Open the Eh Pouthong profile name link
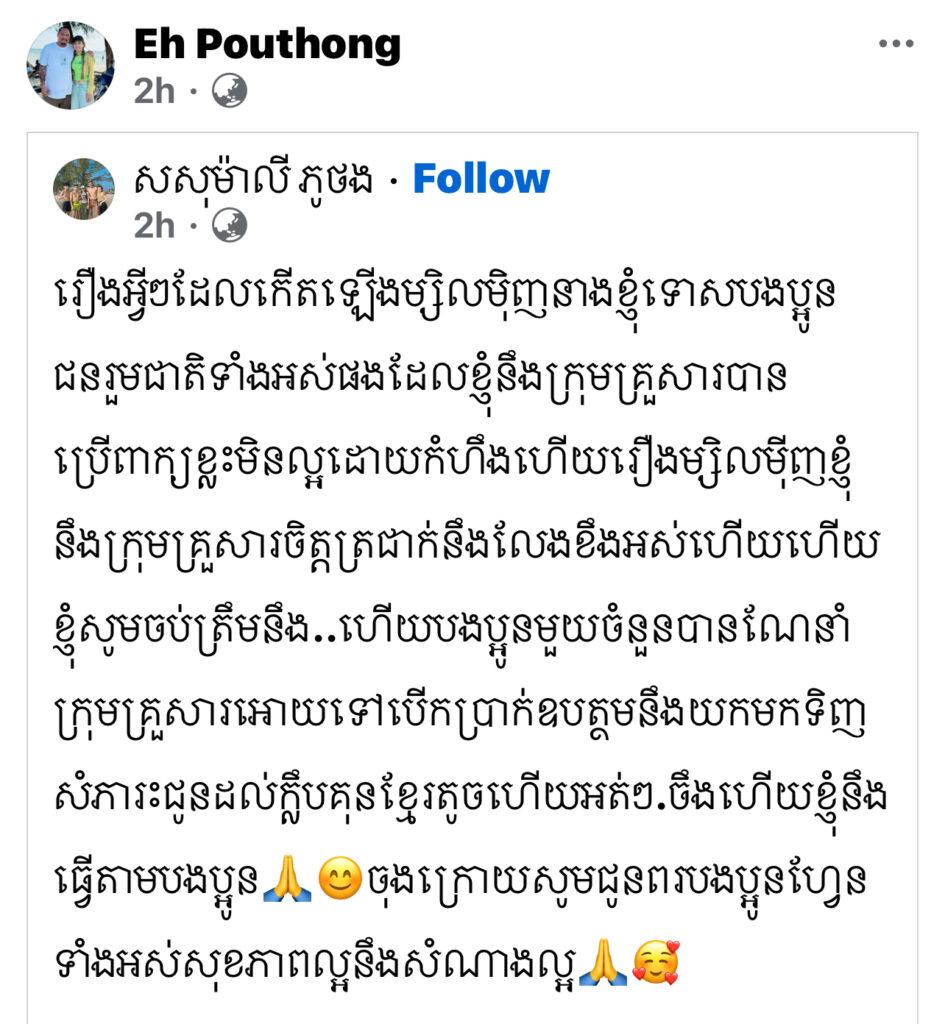The image size is (945, 1024). point(267,44)
